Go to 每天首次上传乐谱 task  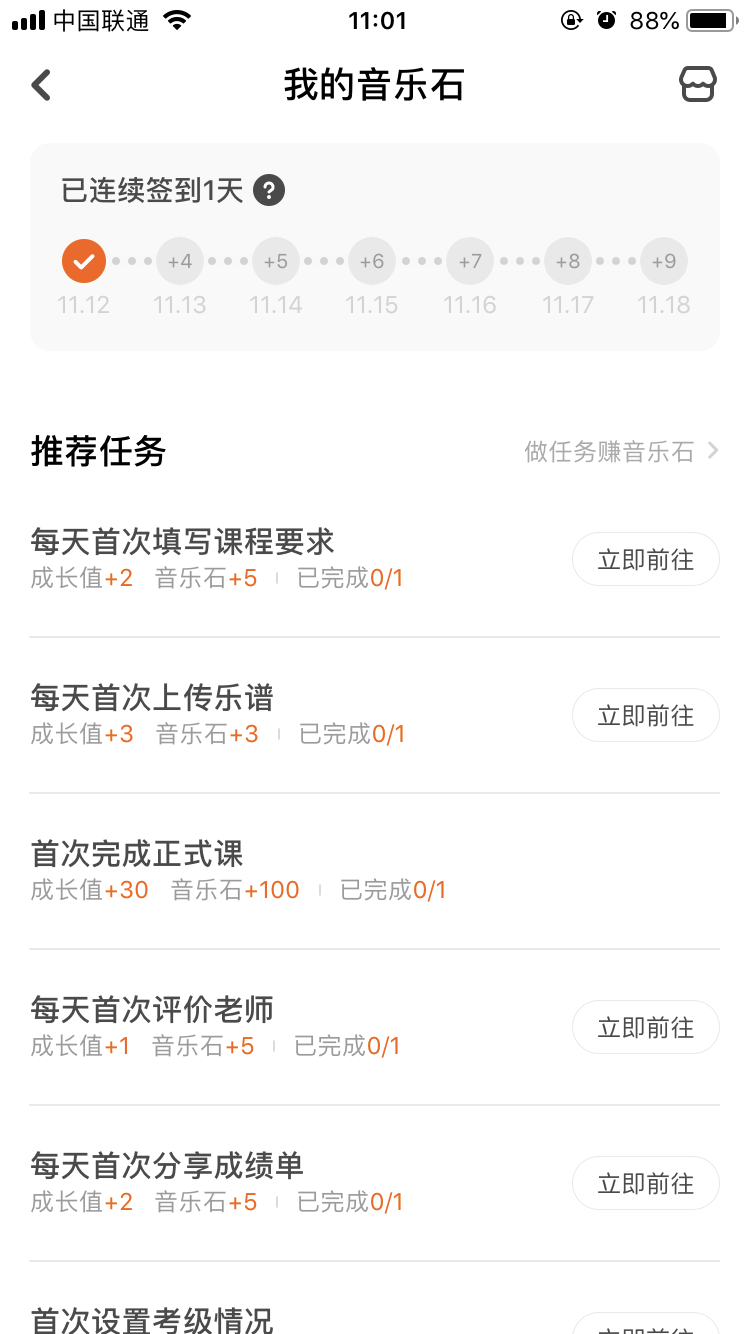point(645,716)
